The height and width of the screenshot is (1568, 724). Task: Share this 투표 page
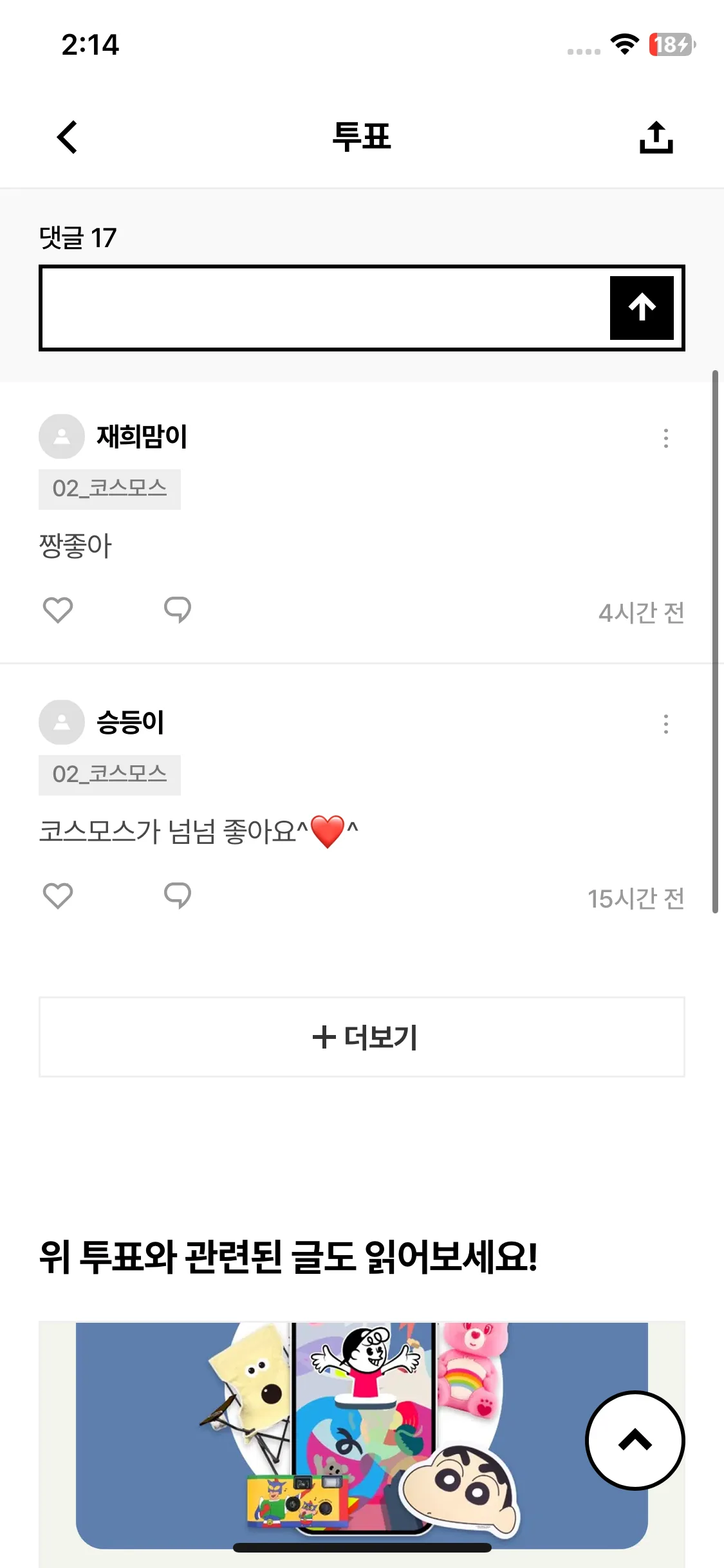(656, 137)
